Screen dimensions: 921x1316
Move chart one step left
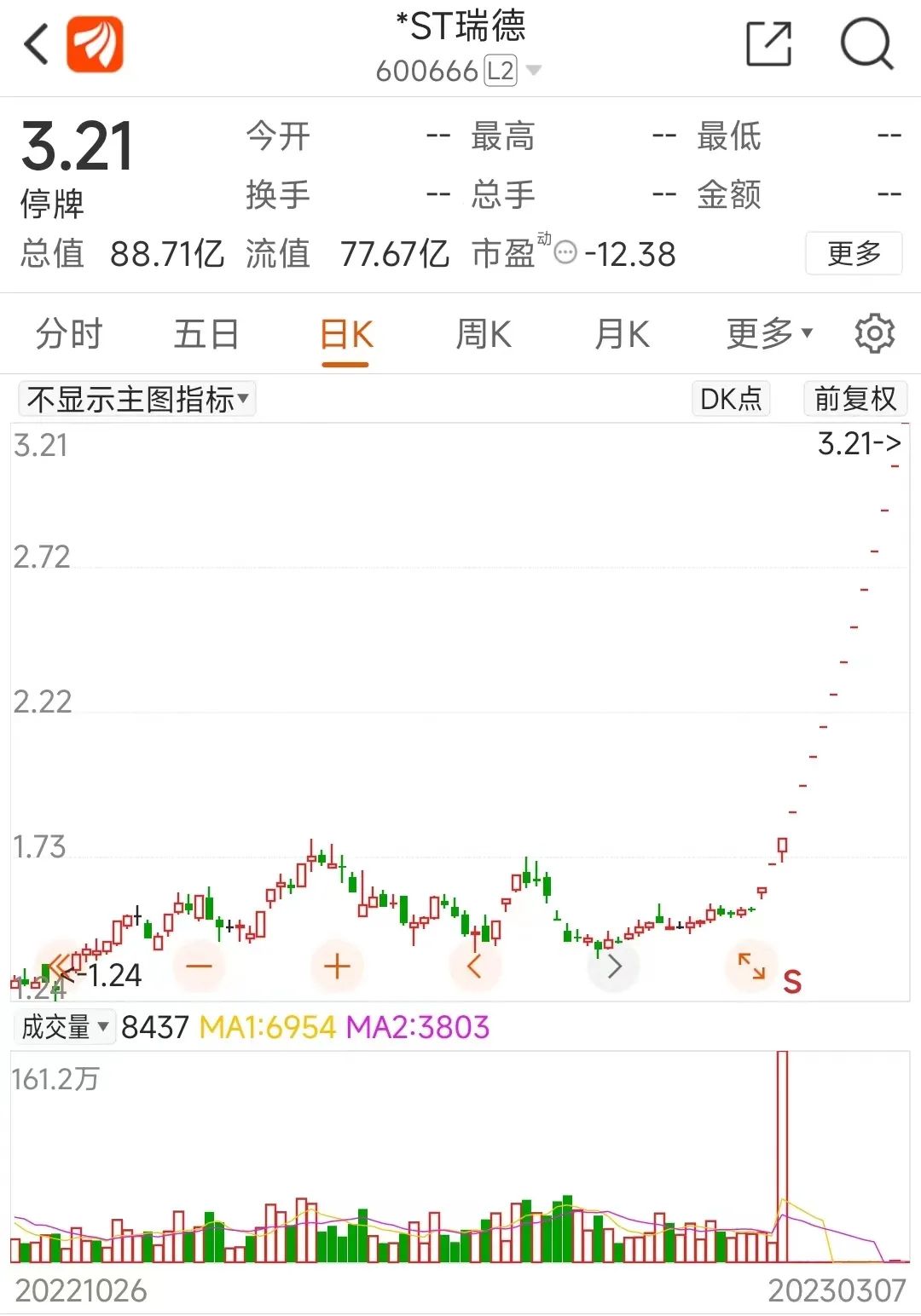pos(475,967)
